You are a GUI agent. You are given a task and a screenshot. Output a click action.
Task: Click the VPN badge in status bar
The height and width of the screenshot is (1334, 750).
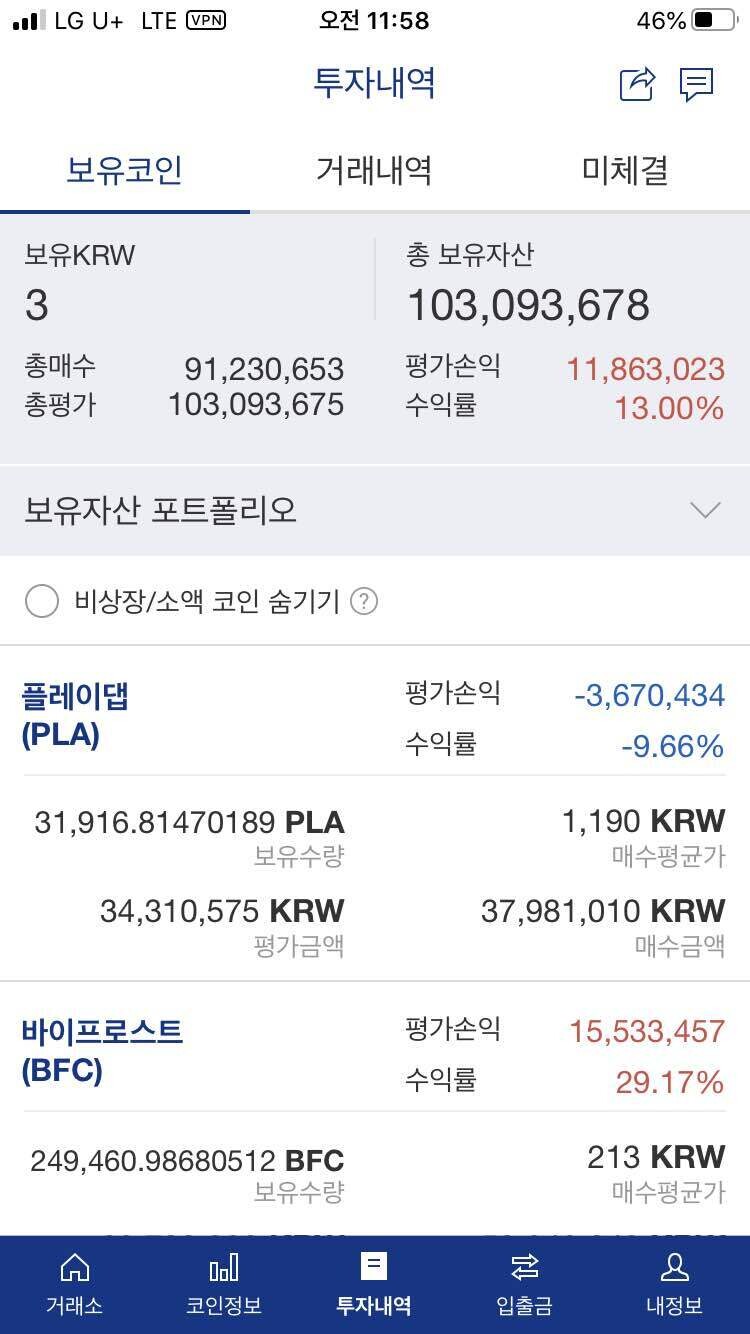tap(207, 20)
